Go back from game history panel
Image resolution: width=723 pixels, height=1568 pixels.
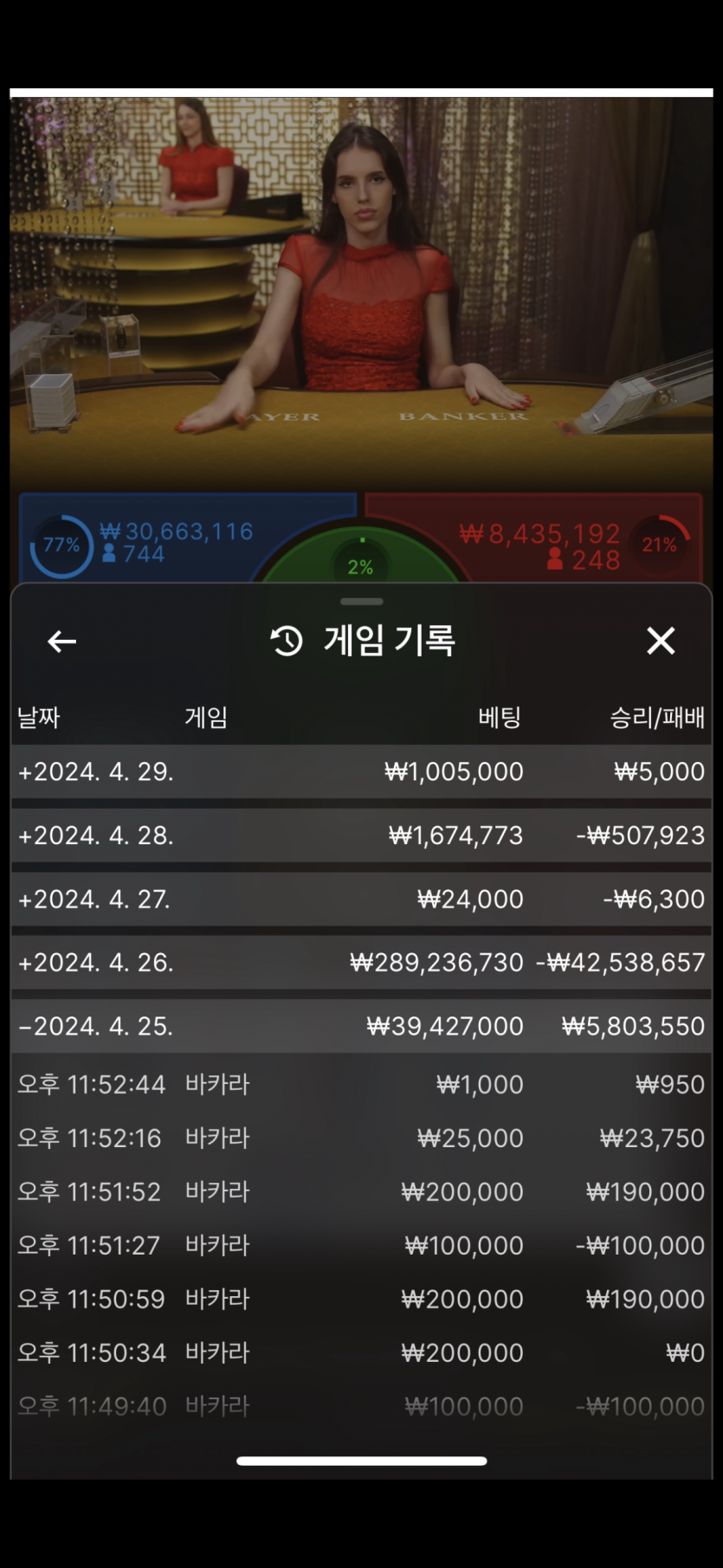[x=61, y=642]
